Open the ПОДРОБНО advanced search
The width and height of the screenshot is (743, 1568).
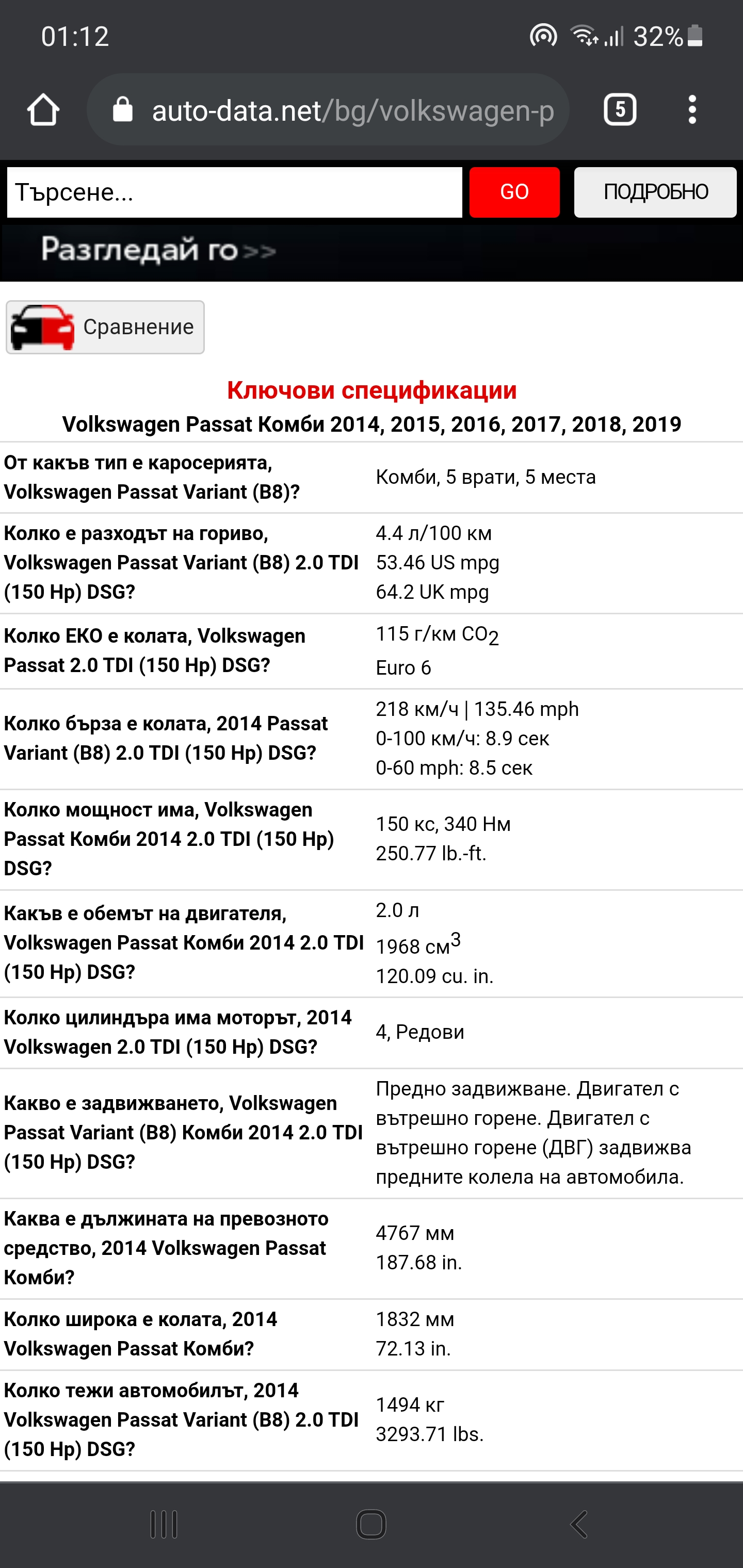[655, 192]
